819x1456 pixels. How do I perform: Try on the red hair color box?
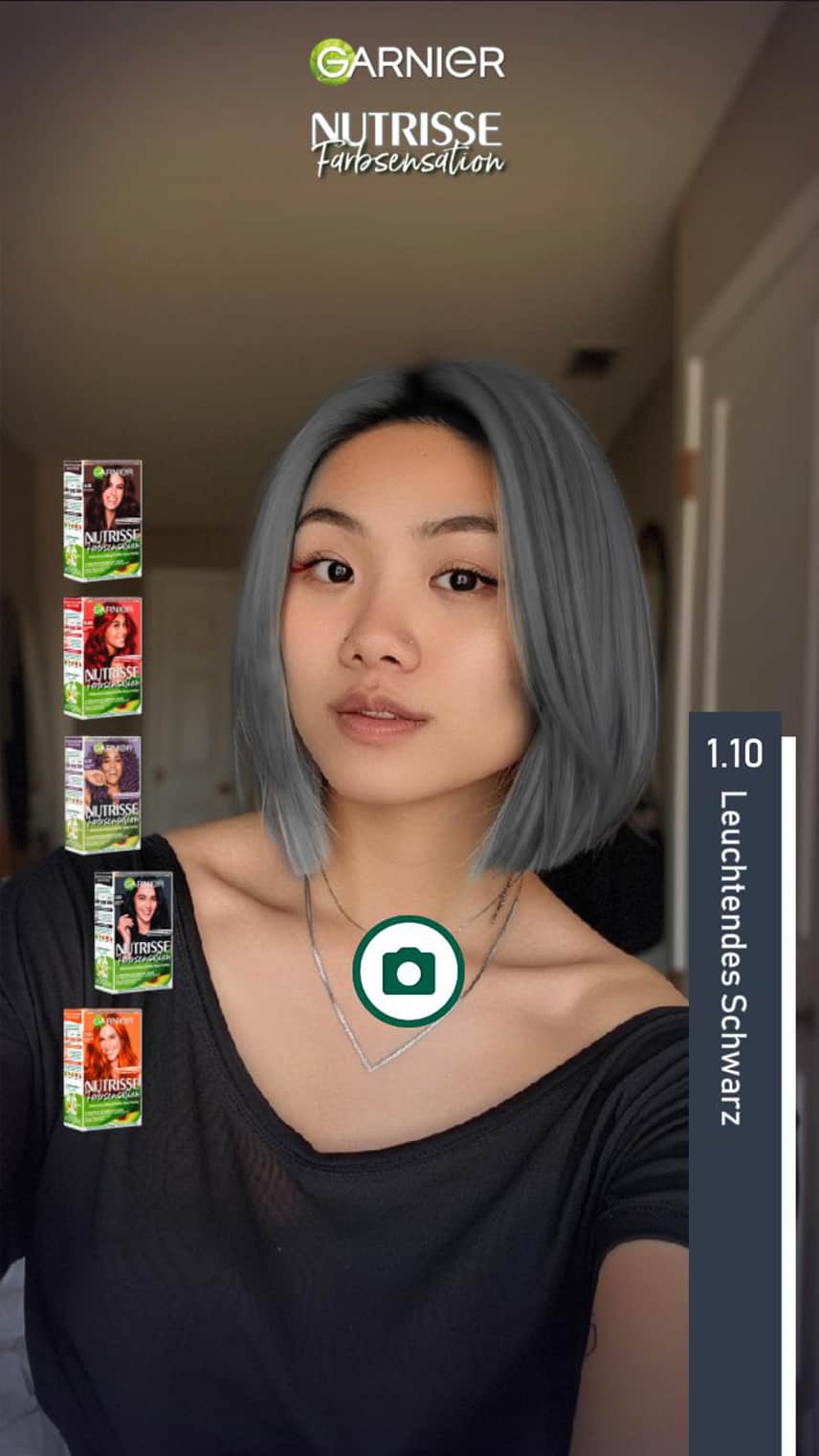tap(102, 657)
